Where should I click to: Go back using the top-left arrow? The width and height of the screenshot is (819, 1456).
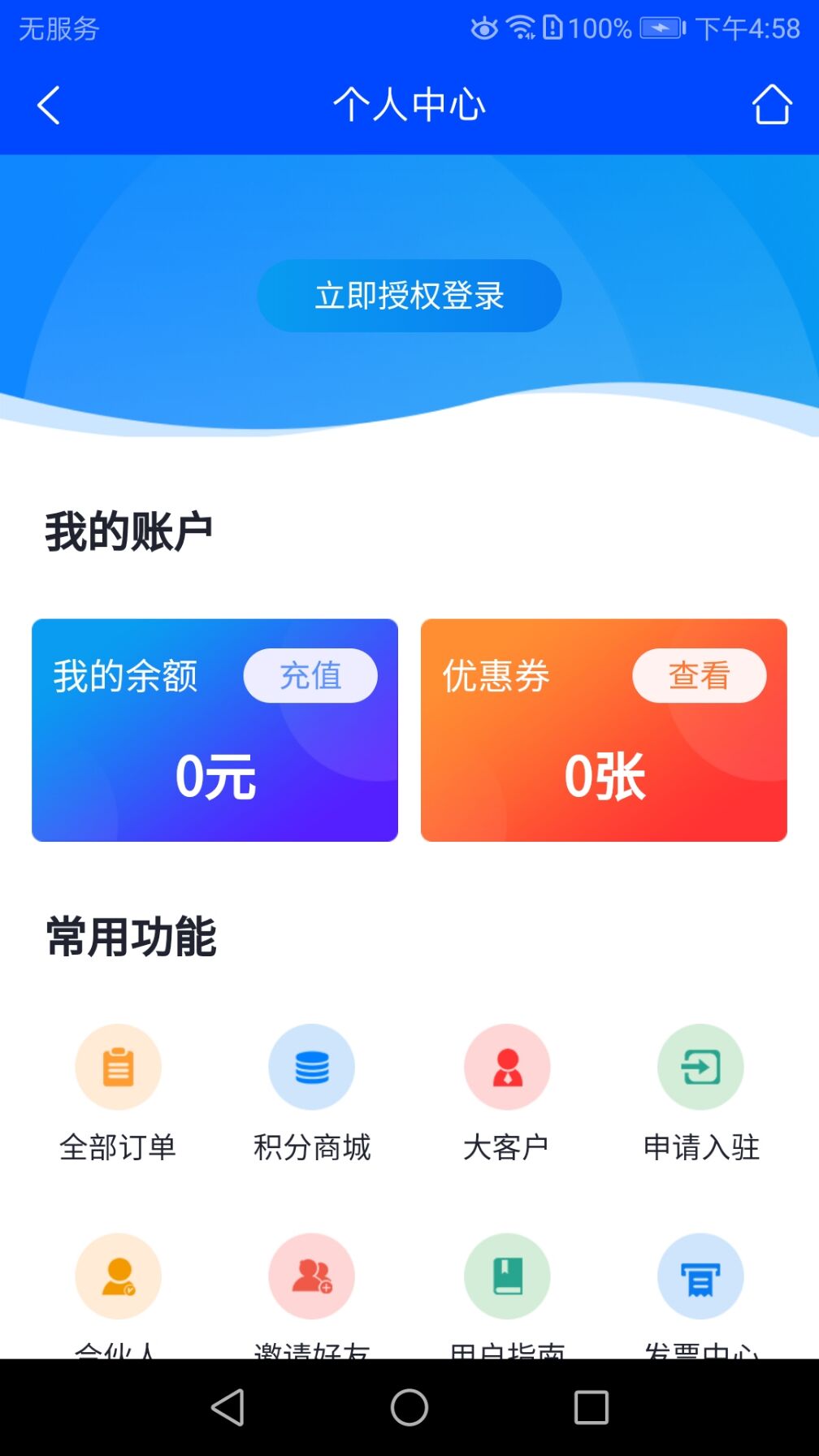[x=49, y=106]
